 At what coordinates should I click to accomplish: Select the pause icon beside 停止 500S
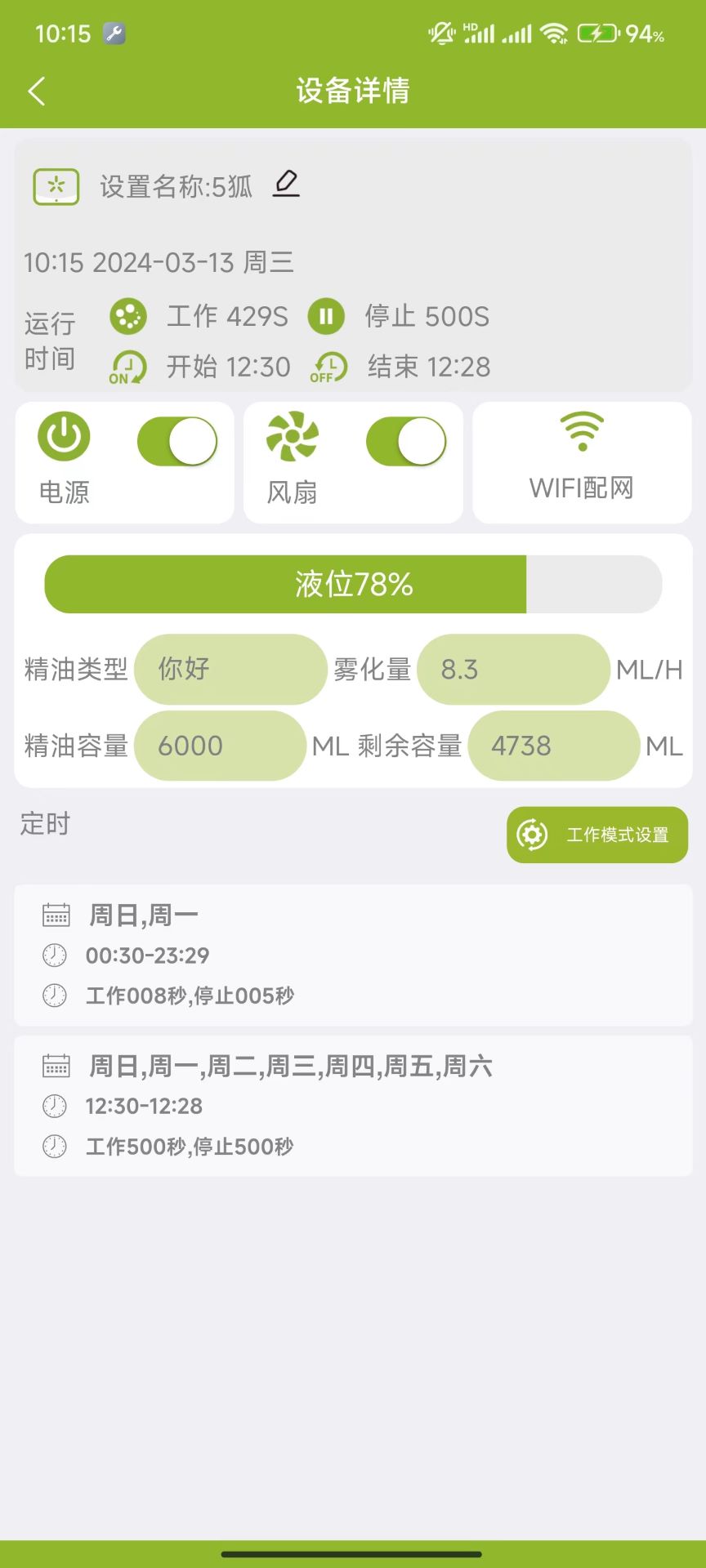pos(325,316)
